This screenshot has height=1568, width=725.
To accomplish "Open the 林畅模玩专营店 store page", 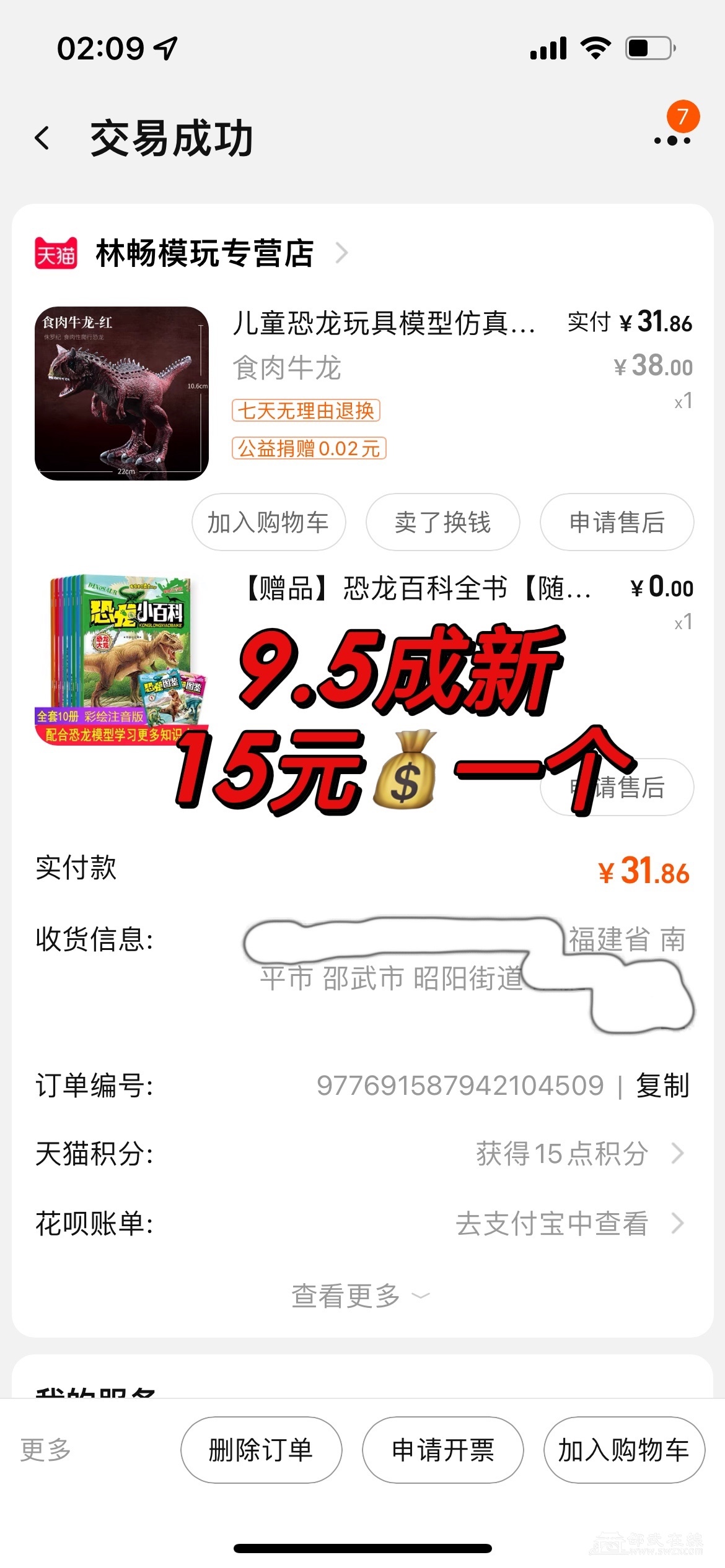I will click(204, 253).
